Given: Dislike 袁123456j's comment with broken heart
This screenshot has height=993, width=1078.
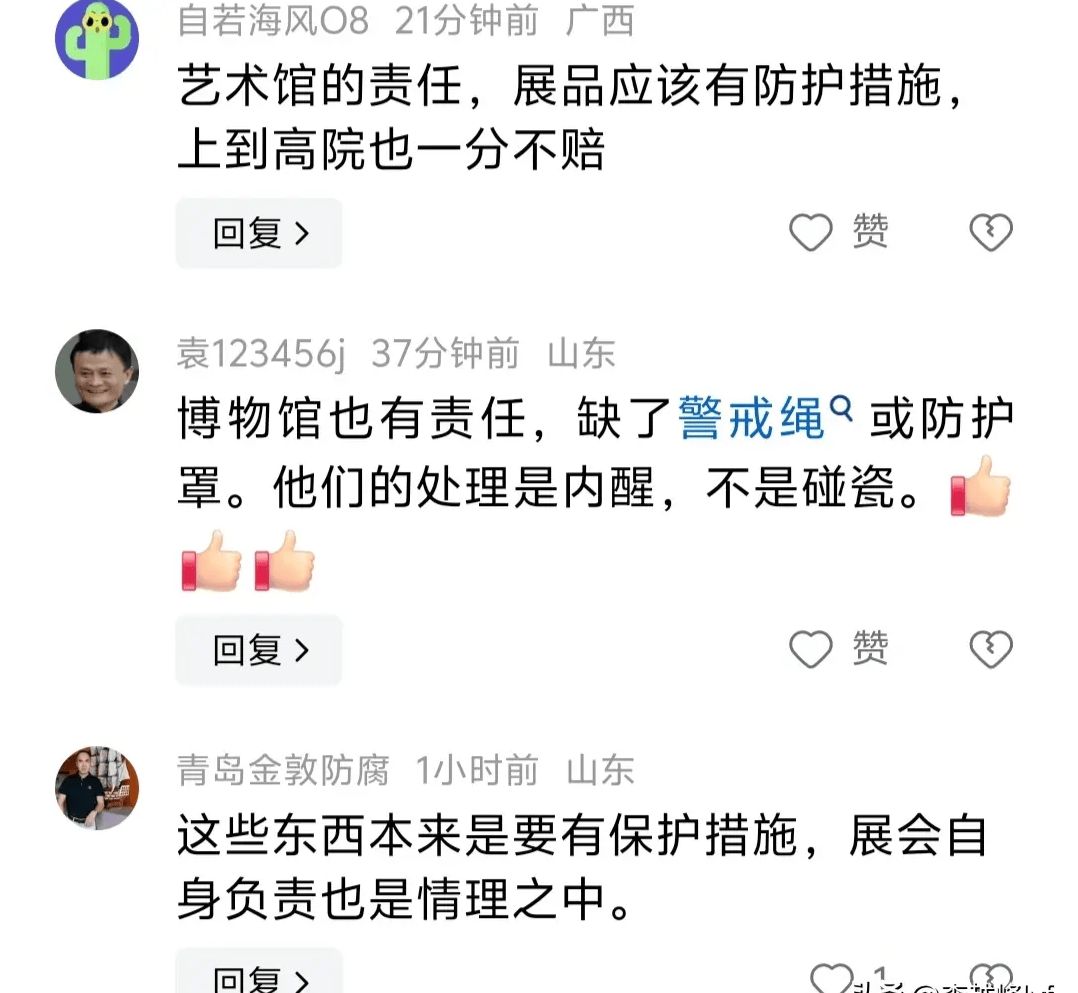Looking at the screenshot, I should click(x=991, y=650).
